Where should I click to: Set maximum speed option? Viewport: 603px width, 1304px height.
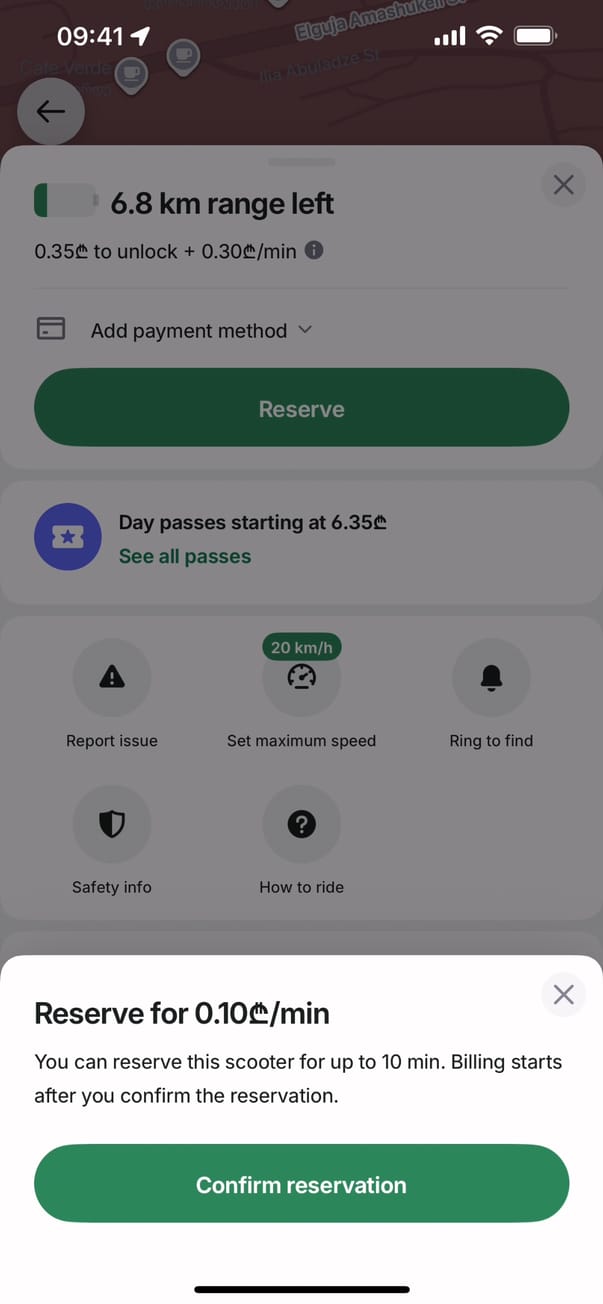[301, 678]
